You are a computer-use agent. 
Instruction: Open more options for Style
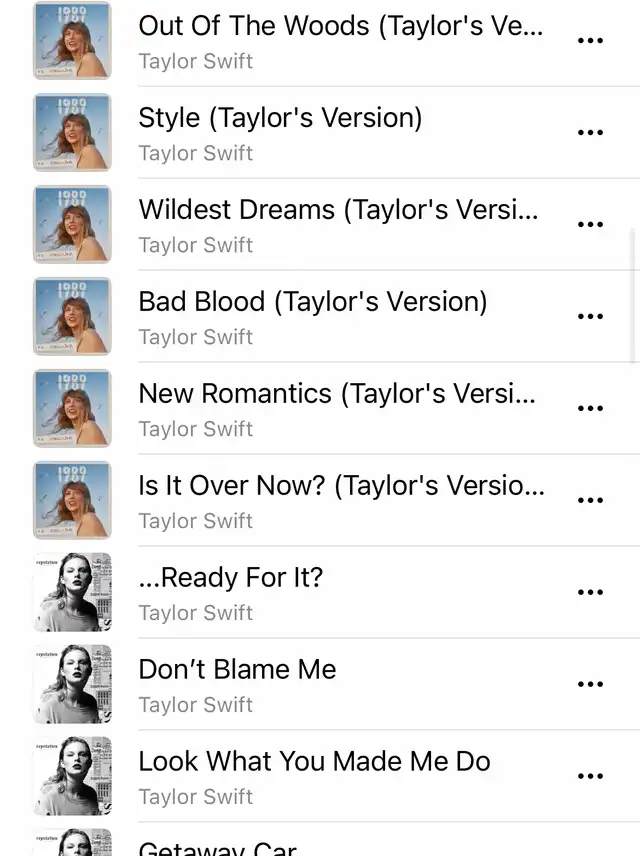pyautogui.click(x=591, y=133)
